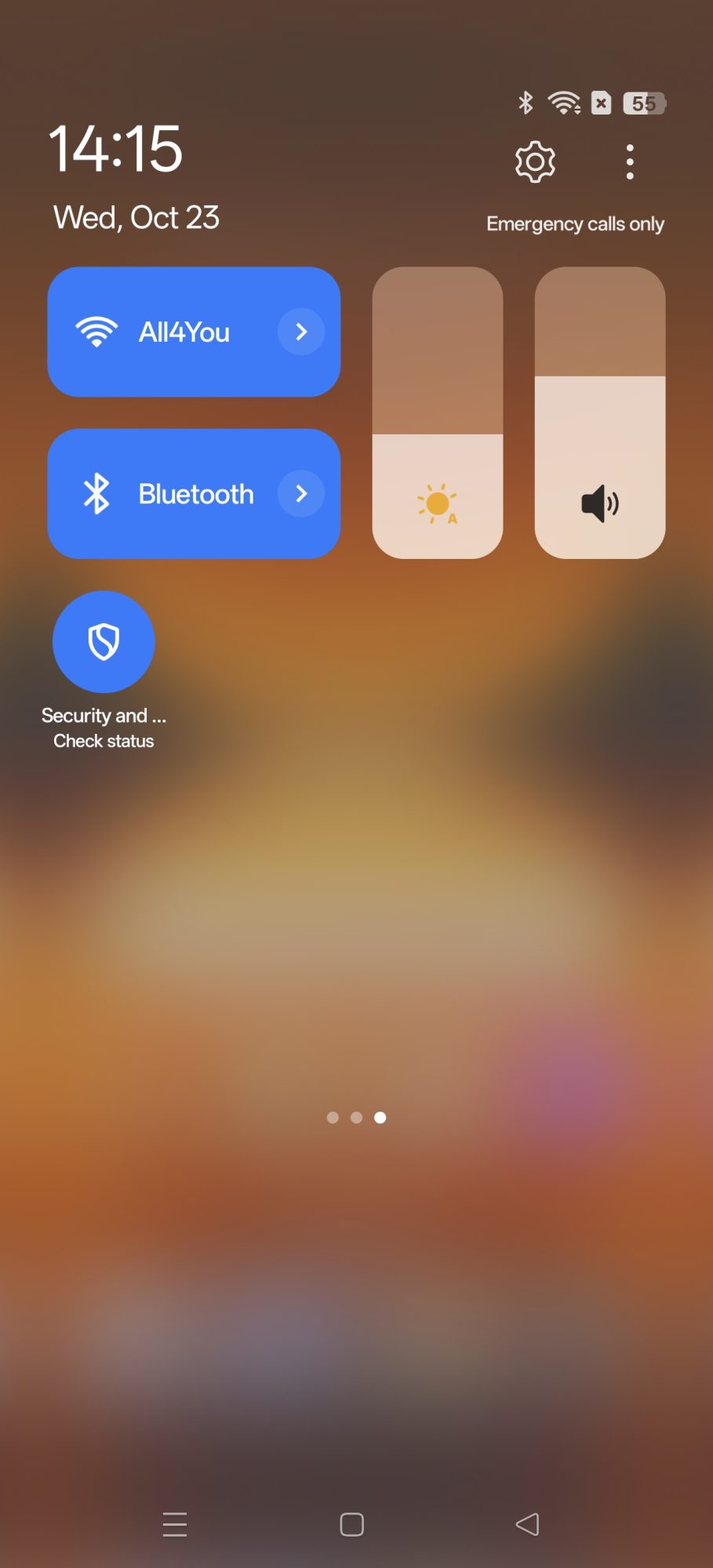The width and height of the screenshot is (713, 1568).
Task: Expand Bluetooth device list arrow
Action: pyautogui.click(x=301, y=494)
